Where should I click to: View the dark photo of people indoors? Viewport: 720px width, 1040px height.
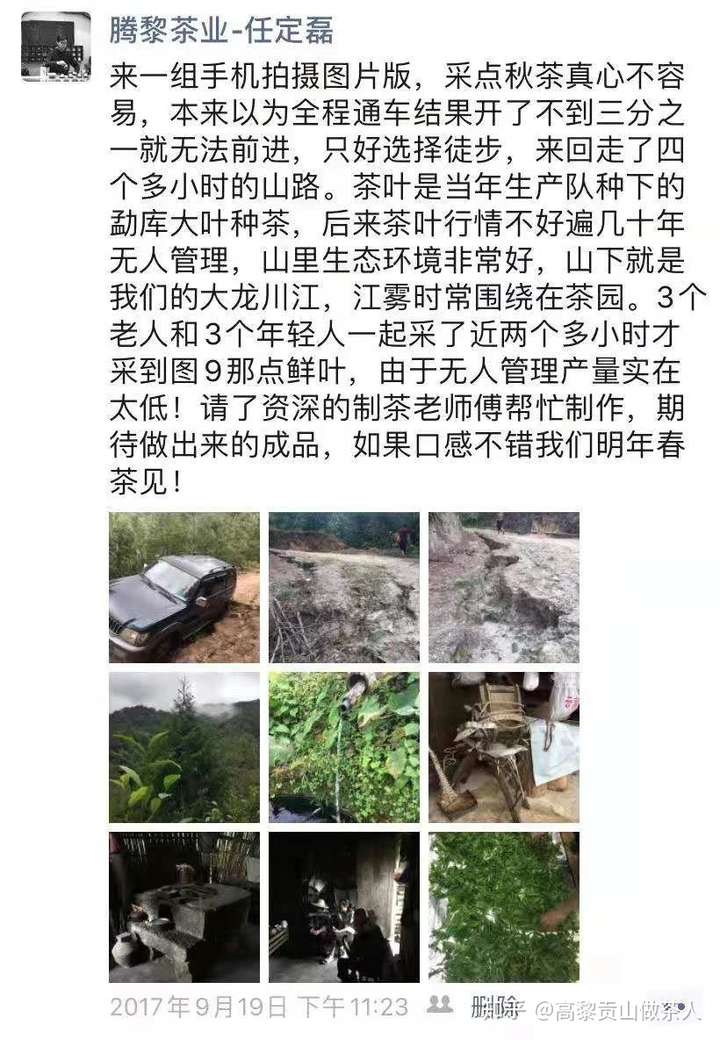(344, 906)
